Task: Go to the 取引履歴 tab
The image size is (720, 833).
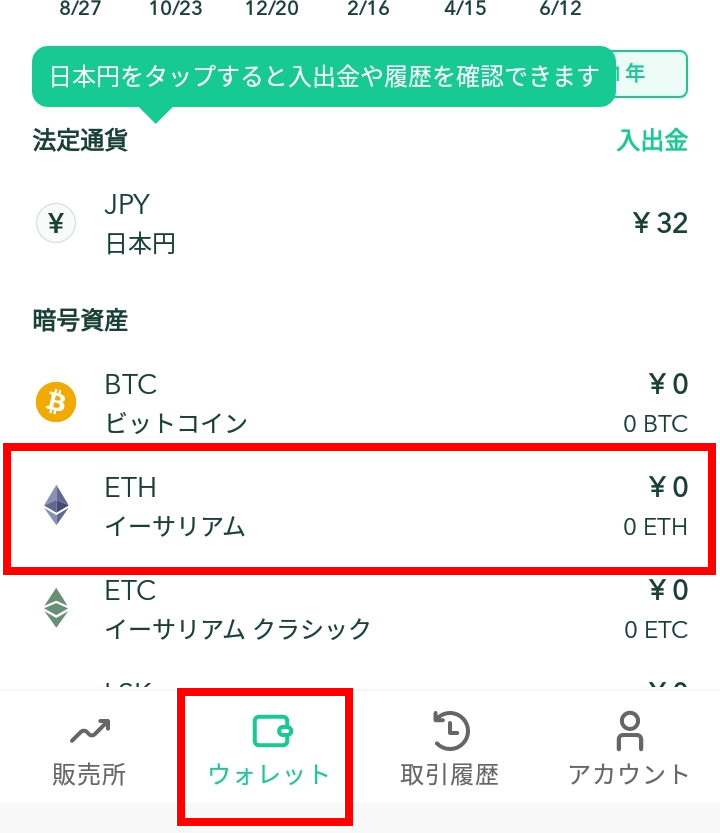Action: coord(449,752)
